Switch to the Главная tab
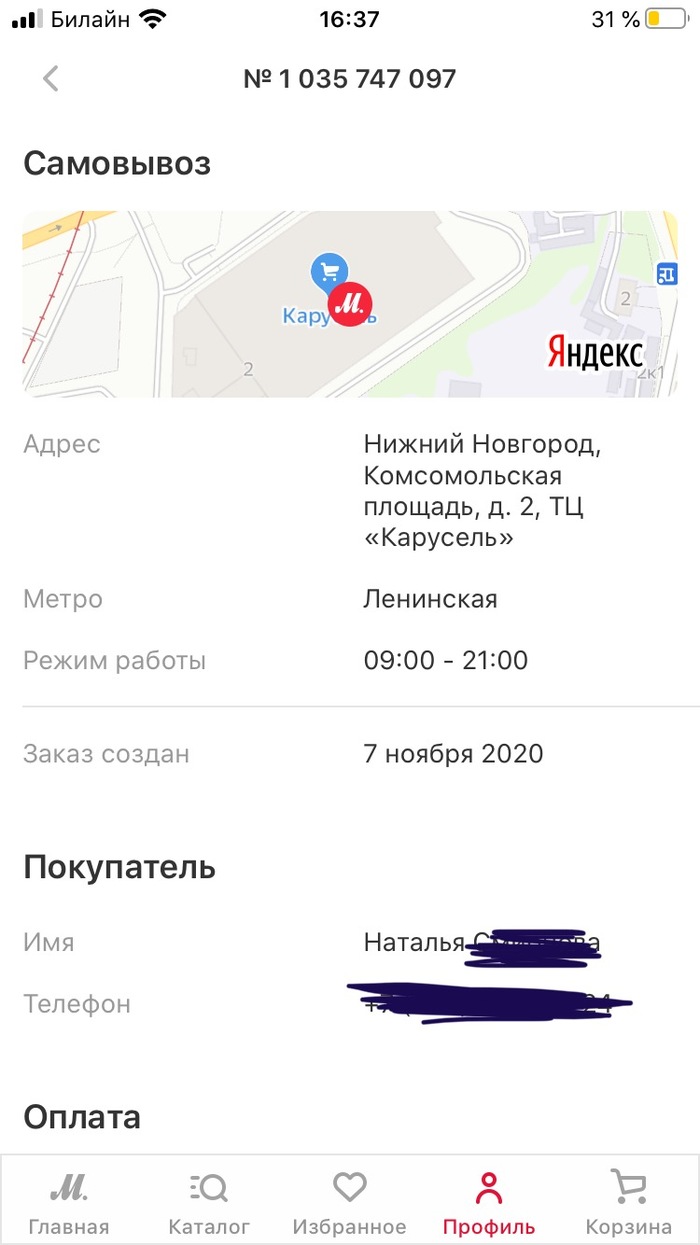The width and height of the screenshot is (700, 1245). (69, 1202)
